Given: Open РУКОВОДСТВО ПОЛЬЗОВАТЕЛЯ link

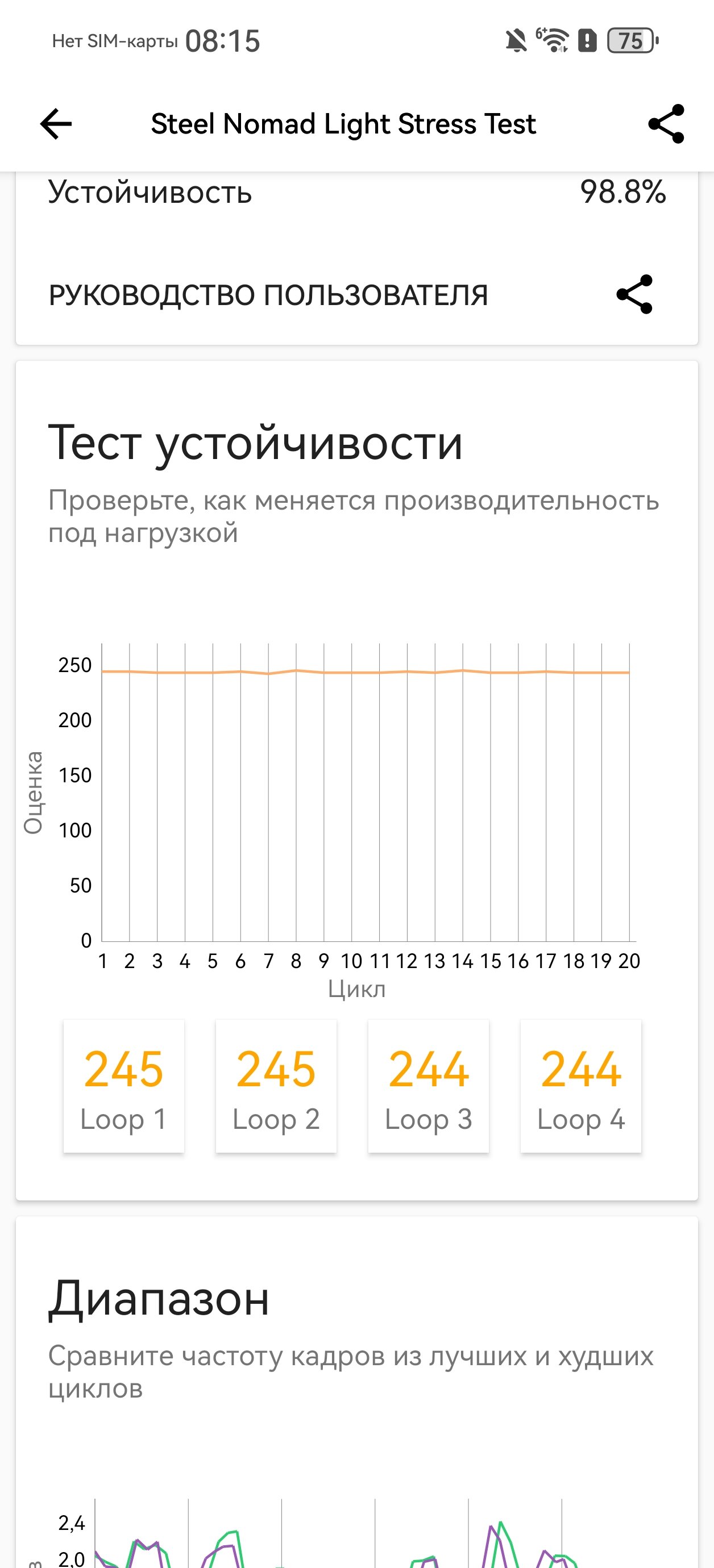Looking at the screenshot, I should tap(268, 295).
